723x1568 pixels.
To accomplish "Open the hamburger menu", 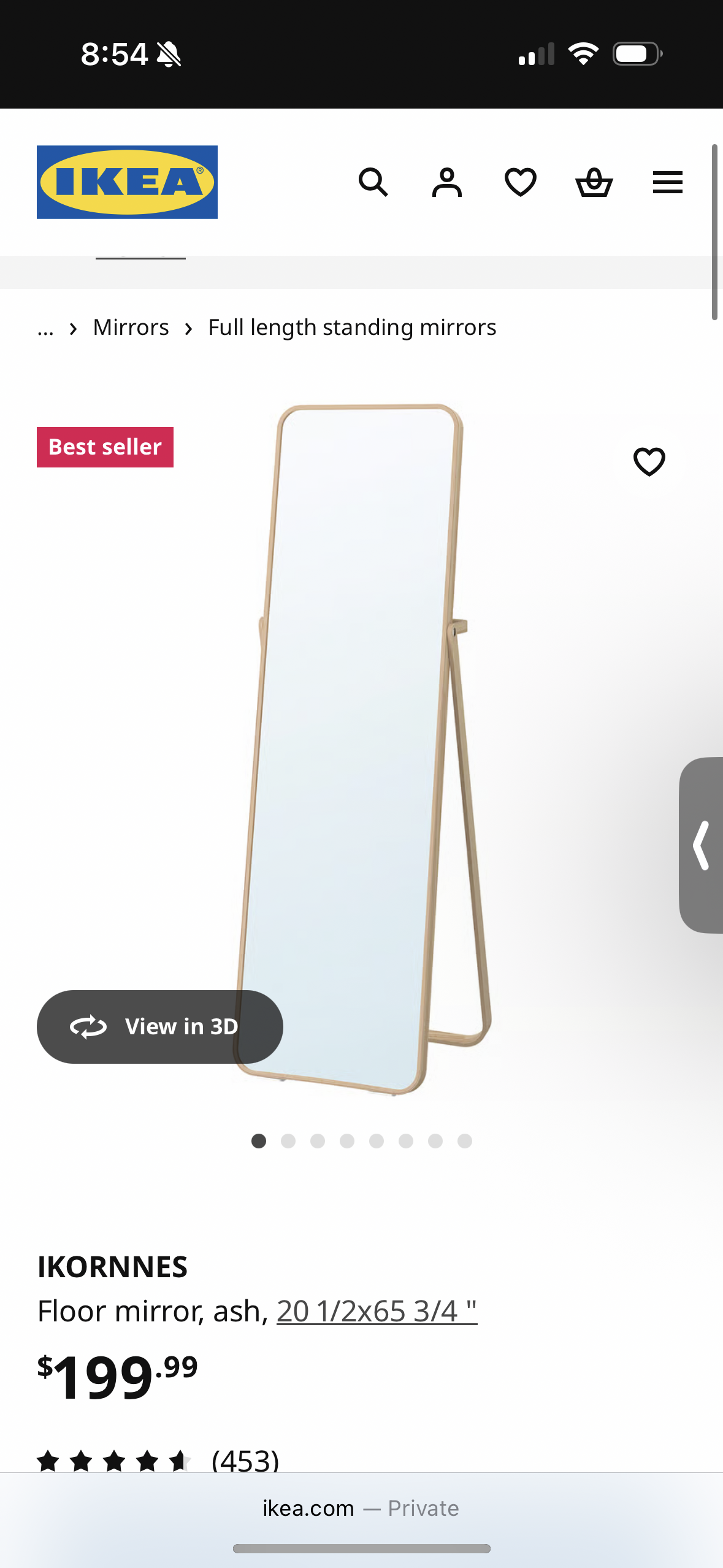I will [x=667, y=182].
